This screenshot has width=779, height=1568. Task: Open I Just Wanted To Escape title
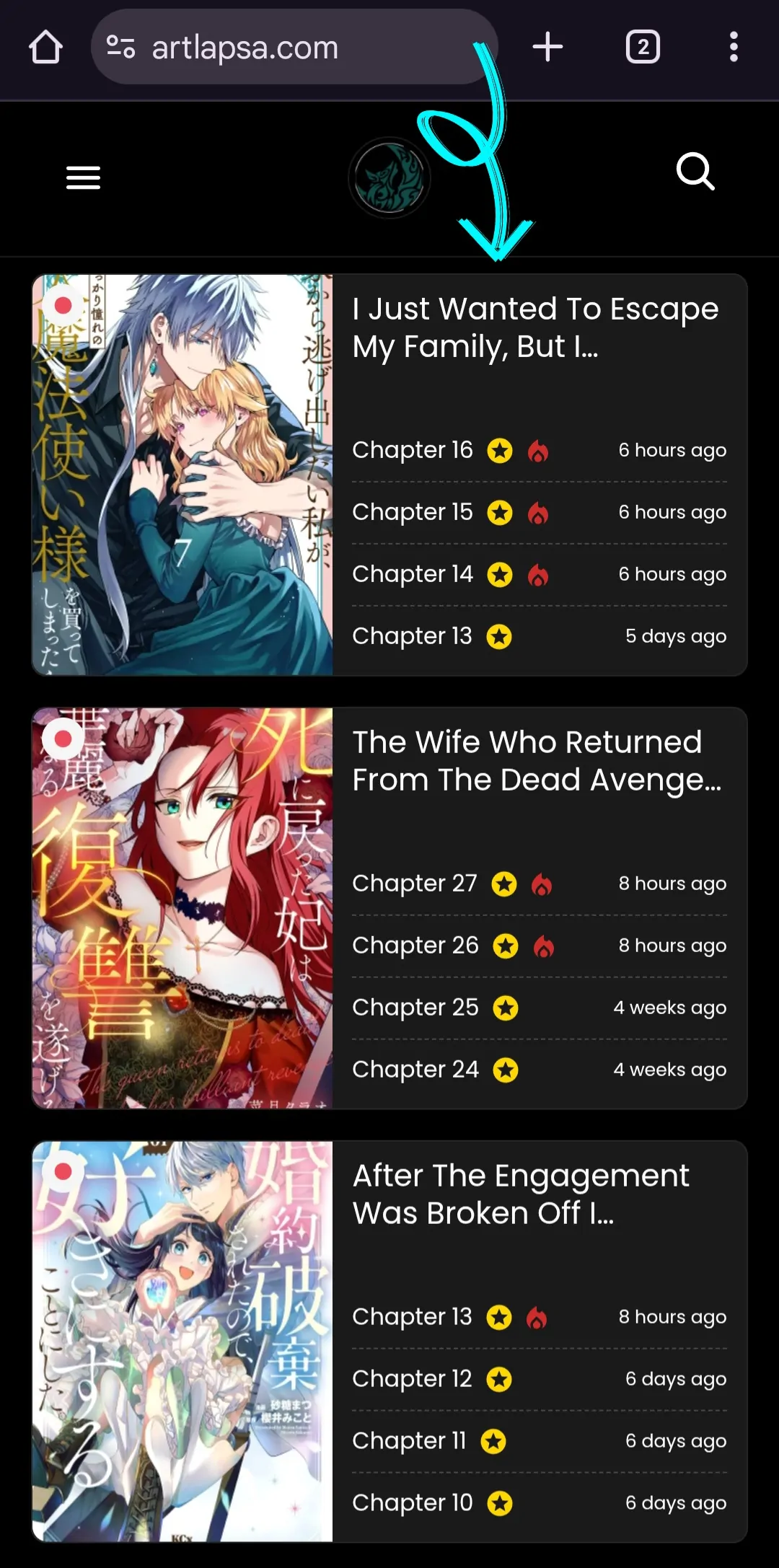[x=534, y=327]
